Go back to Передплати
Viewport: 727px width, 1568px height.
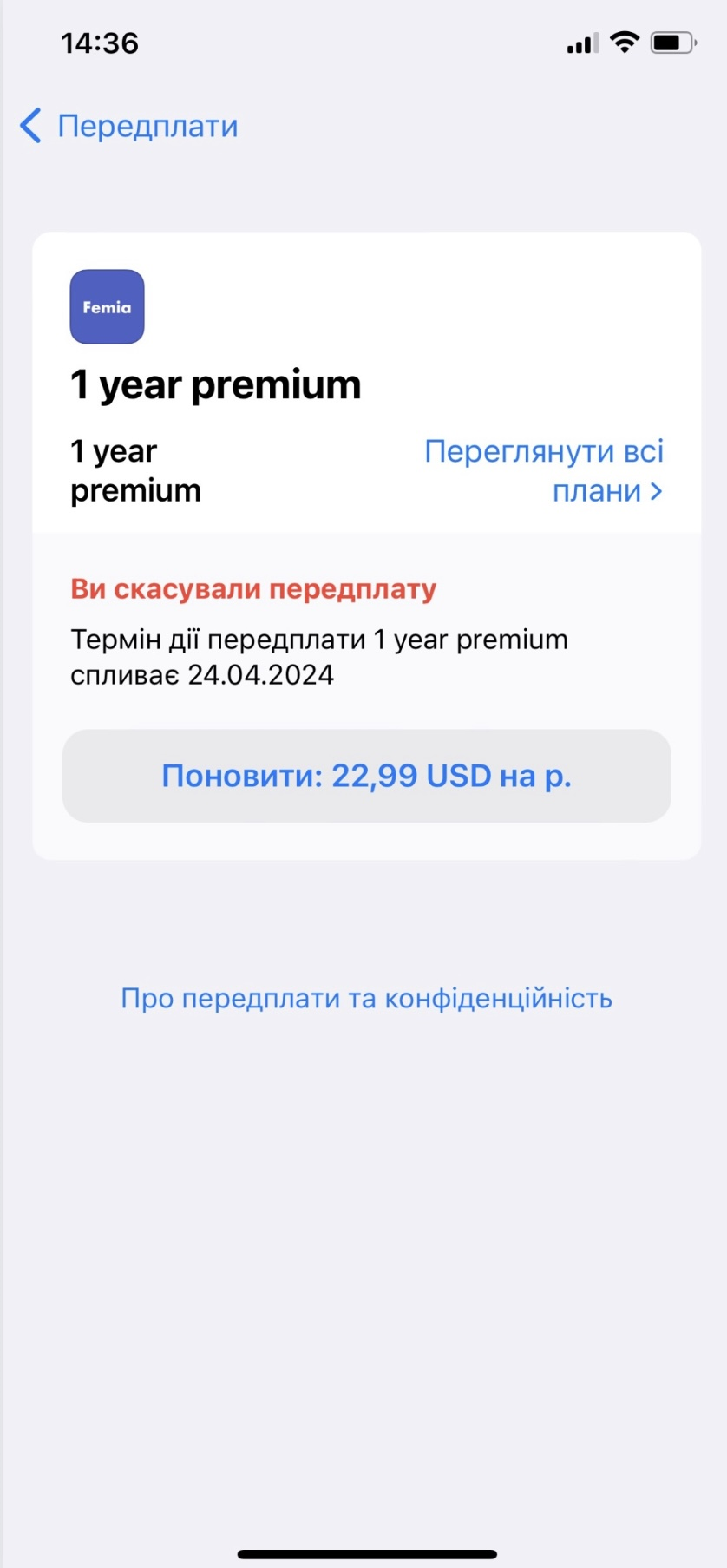pyautogui.click(x=128, y=126)
